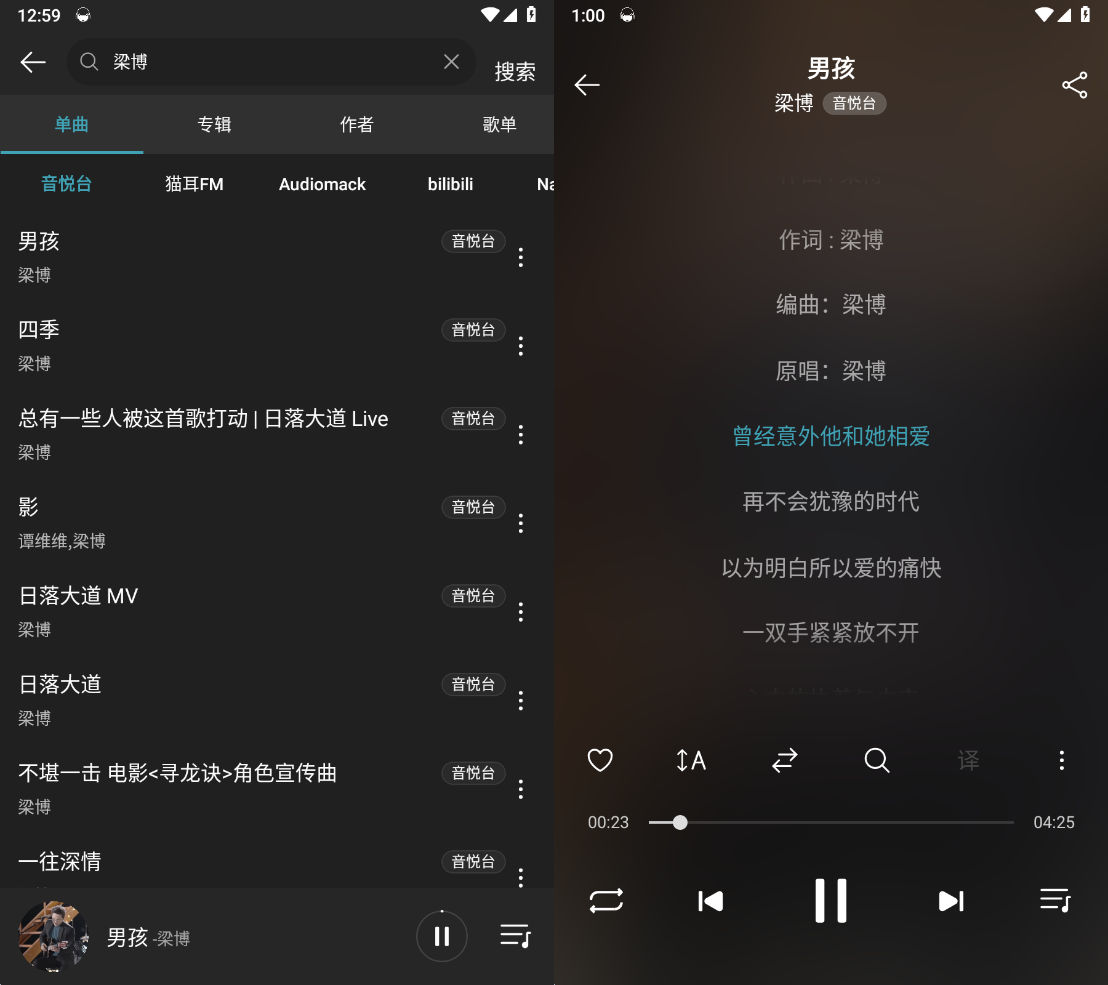This screenshot has width=1108, height=985.
Task: Open the player's overflow menu
Action: click(x=1061, y=761)
